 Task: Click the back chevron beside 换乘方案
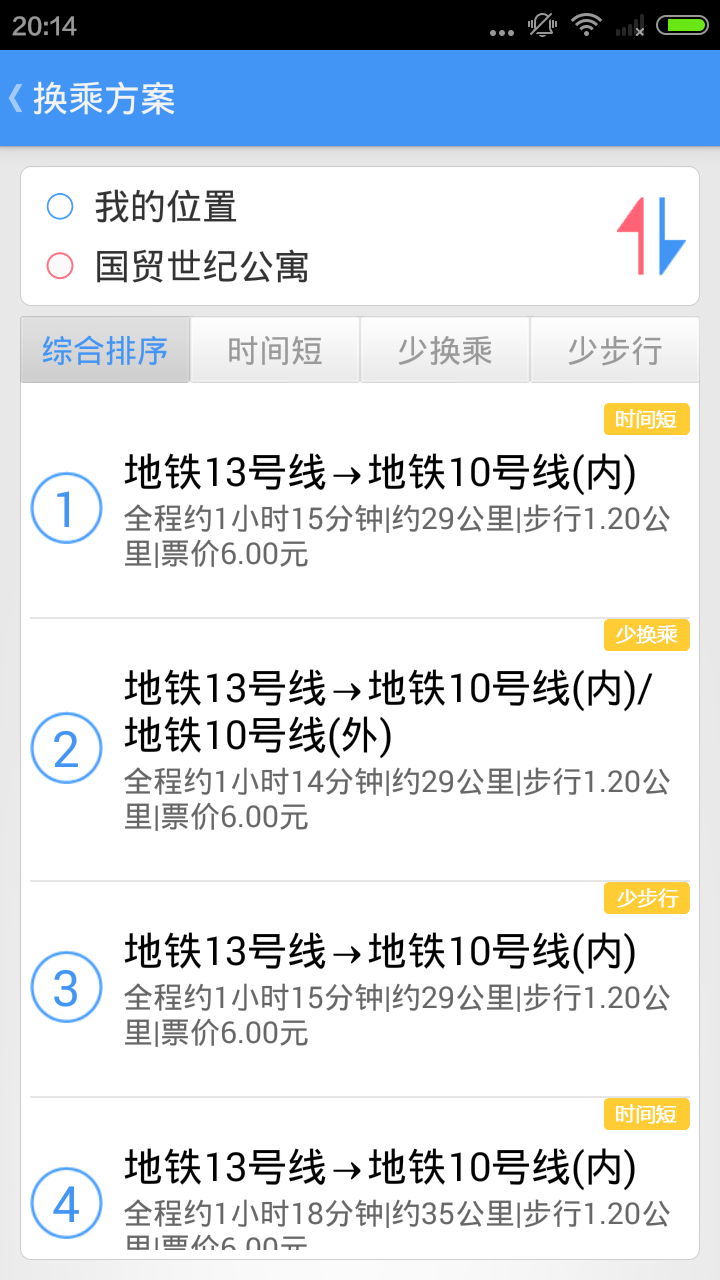click(18, 97)
